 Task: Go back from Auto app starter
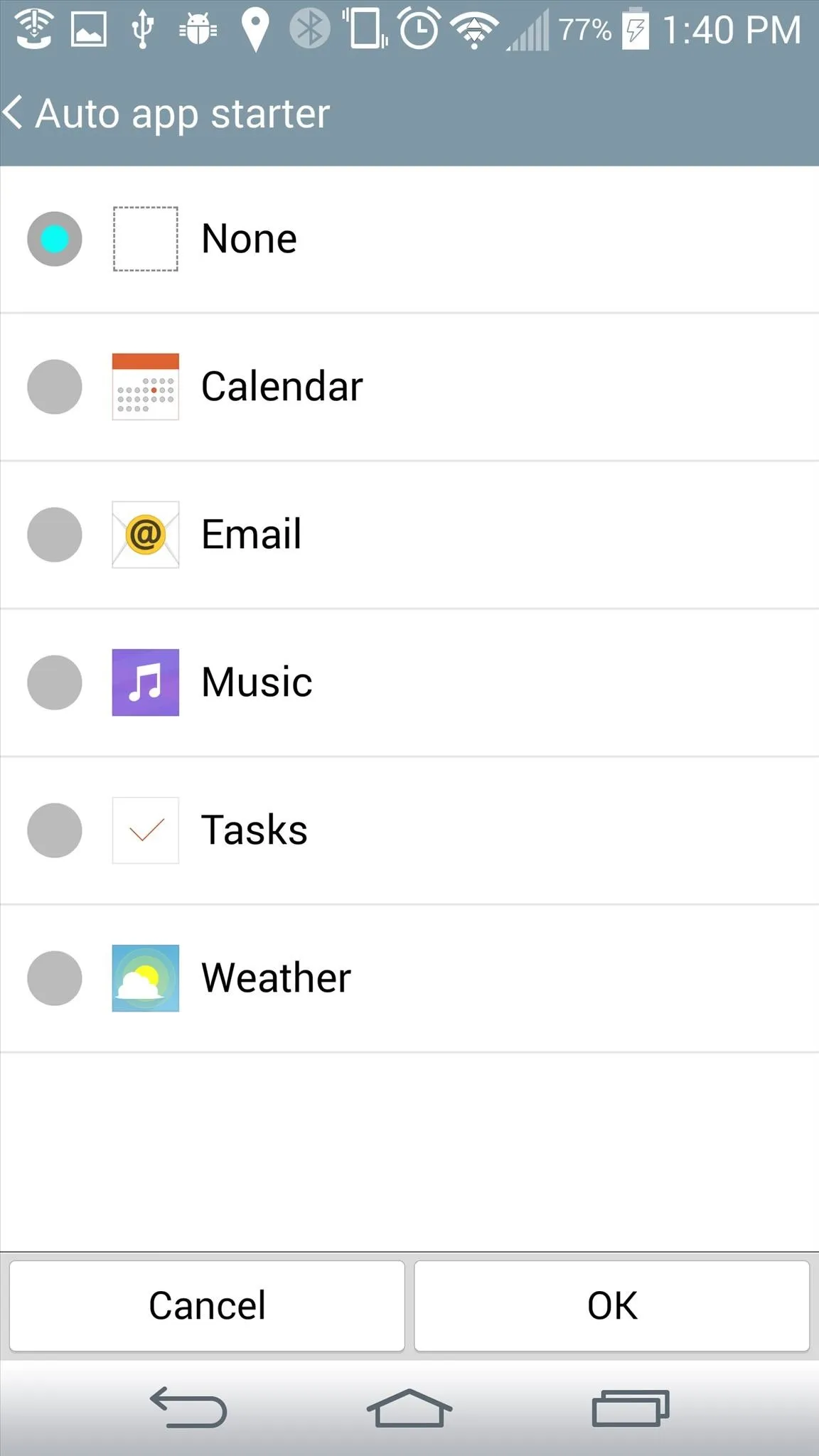tap(14, 114)
